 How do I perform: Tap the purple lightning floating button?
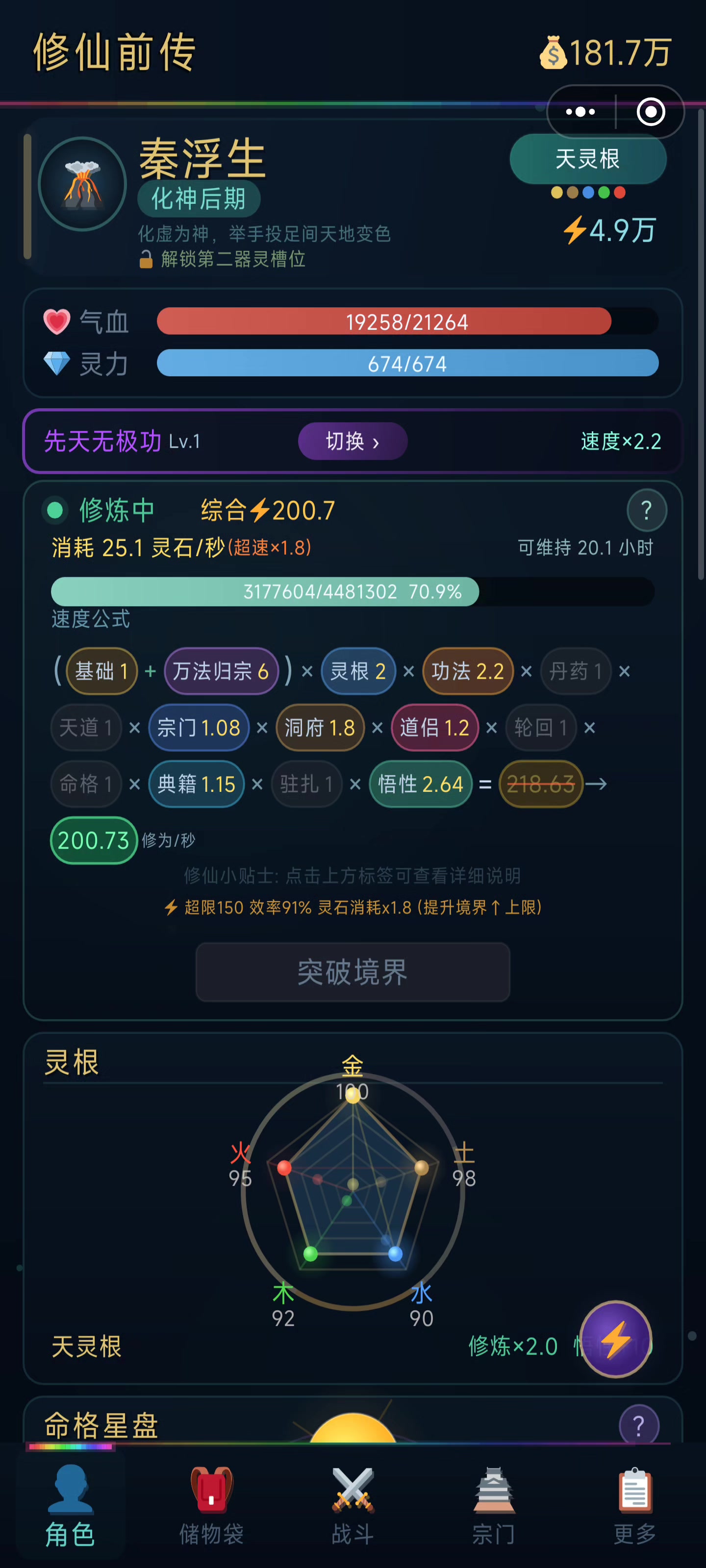point(615,1339)
